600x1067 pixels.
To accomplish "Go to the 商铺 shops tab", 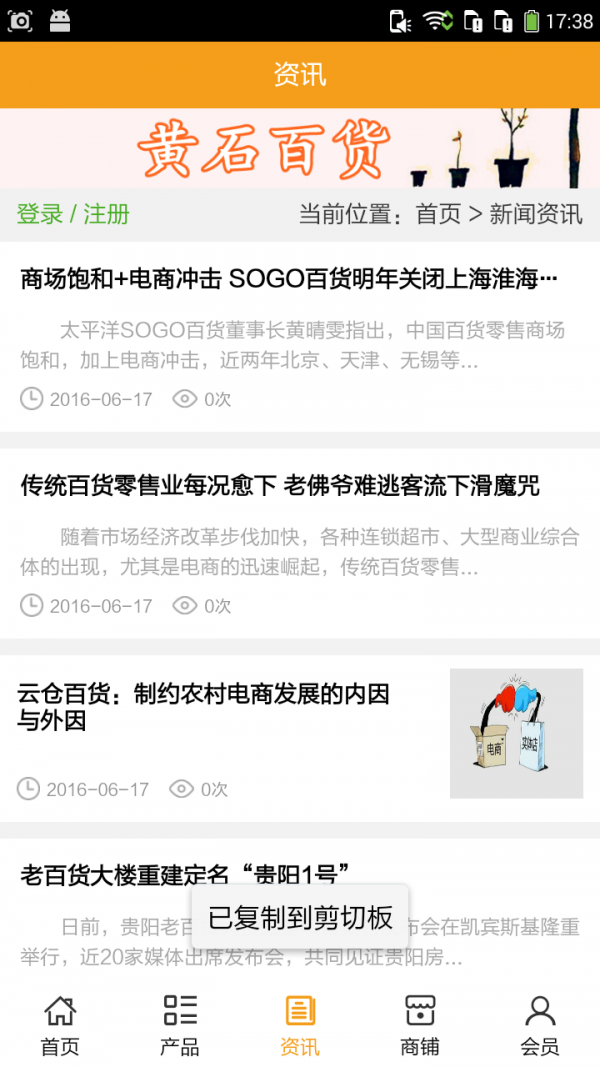I will coord(420,1025).
